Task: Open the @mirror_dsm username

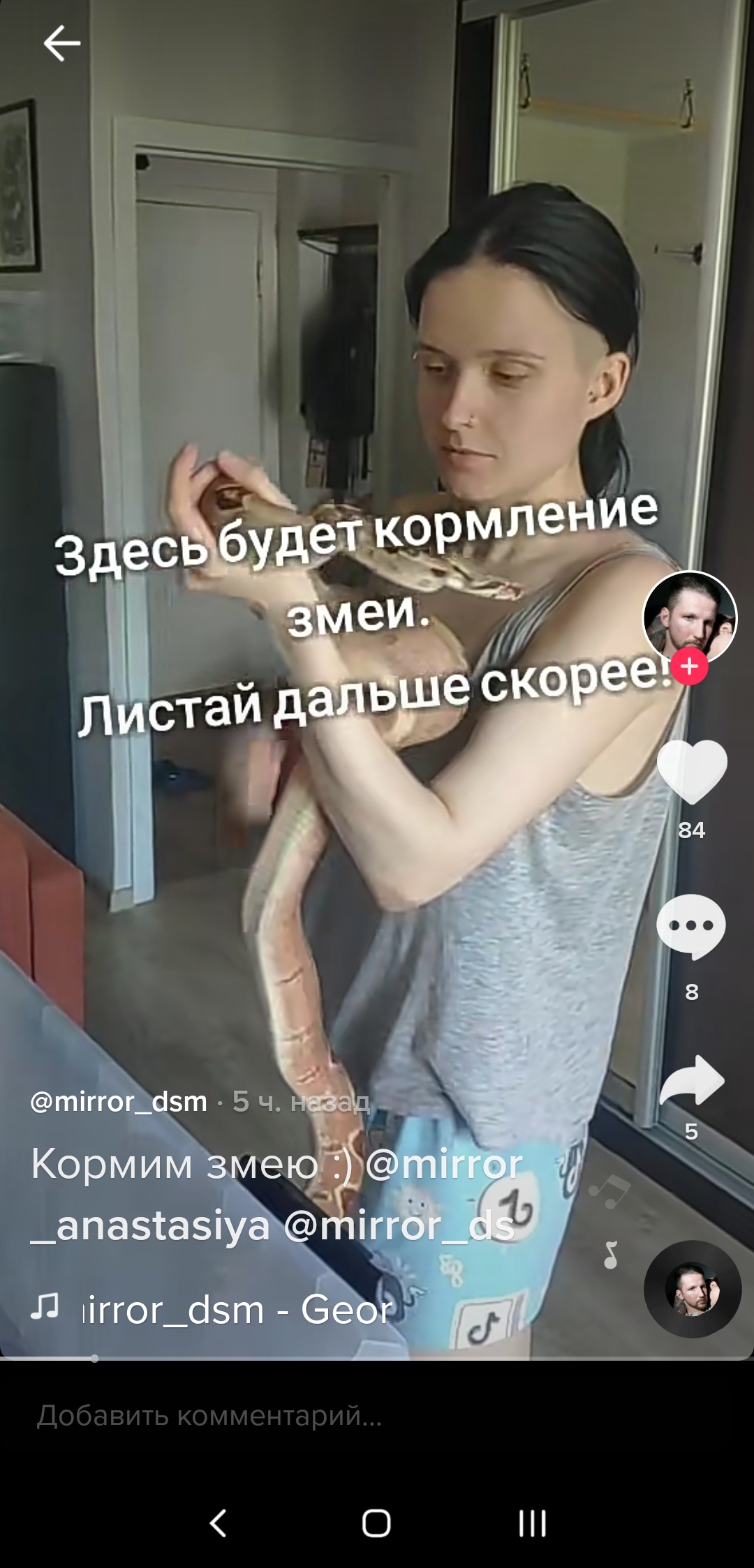Action: coord(119,1102)
